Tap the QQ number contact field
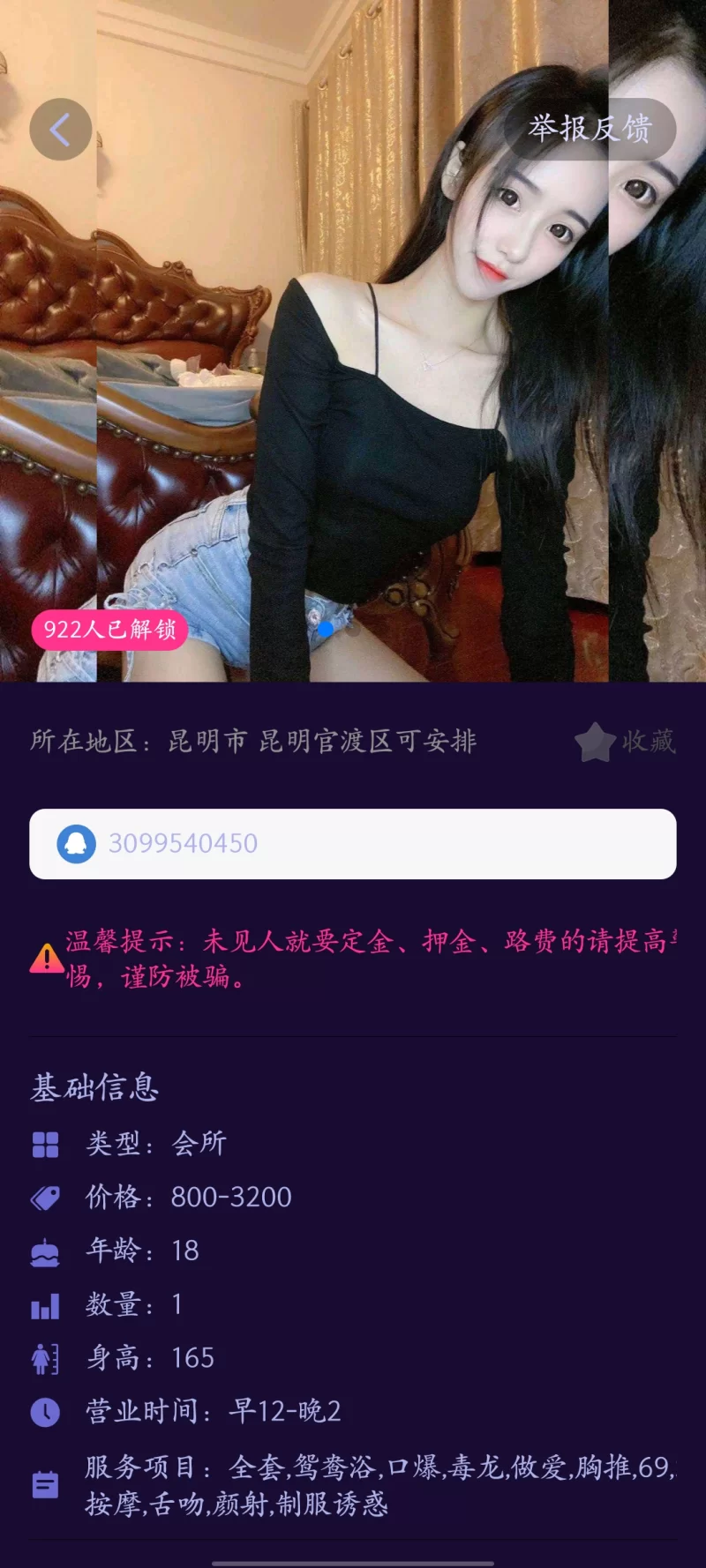This screenshot has height=1568, width=706. pos(353,843)
